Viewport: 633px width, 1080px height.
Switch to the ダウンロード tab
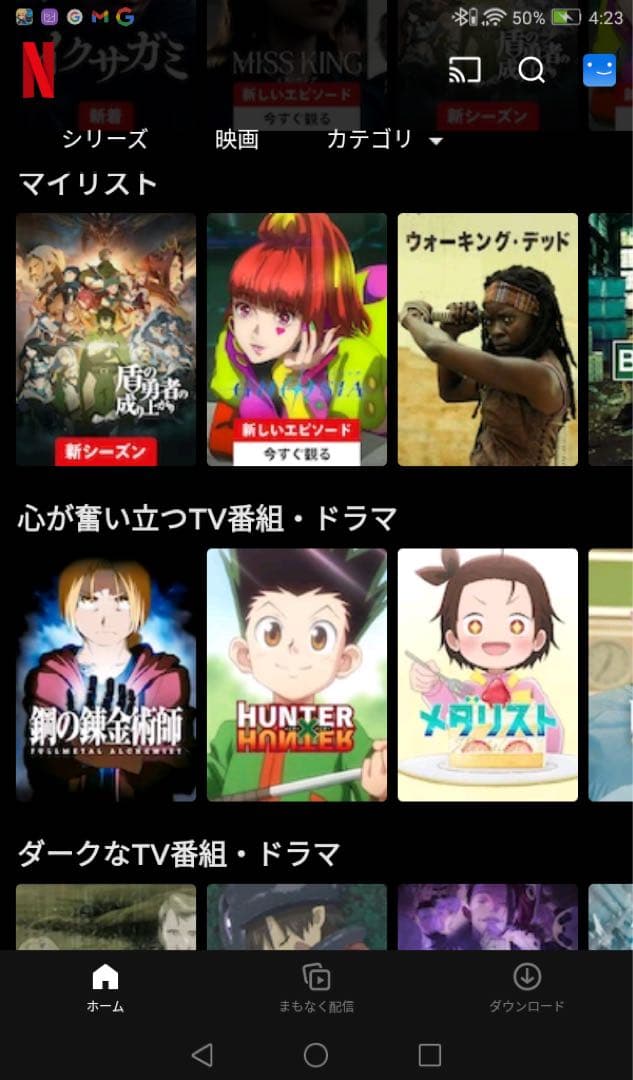pos(526,988)
